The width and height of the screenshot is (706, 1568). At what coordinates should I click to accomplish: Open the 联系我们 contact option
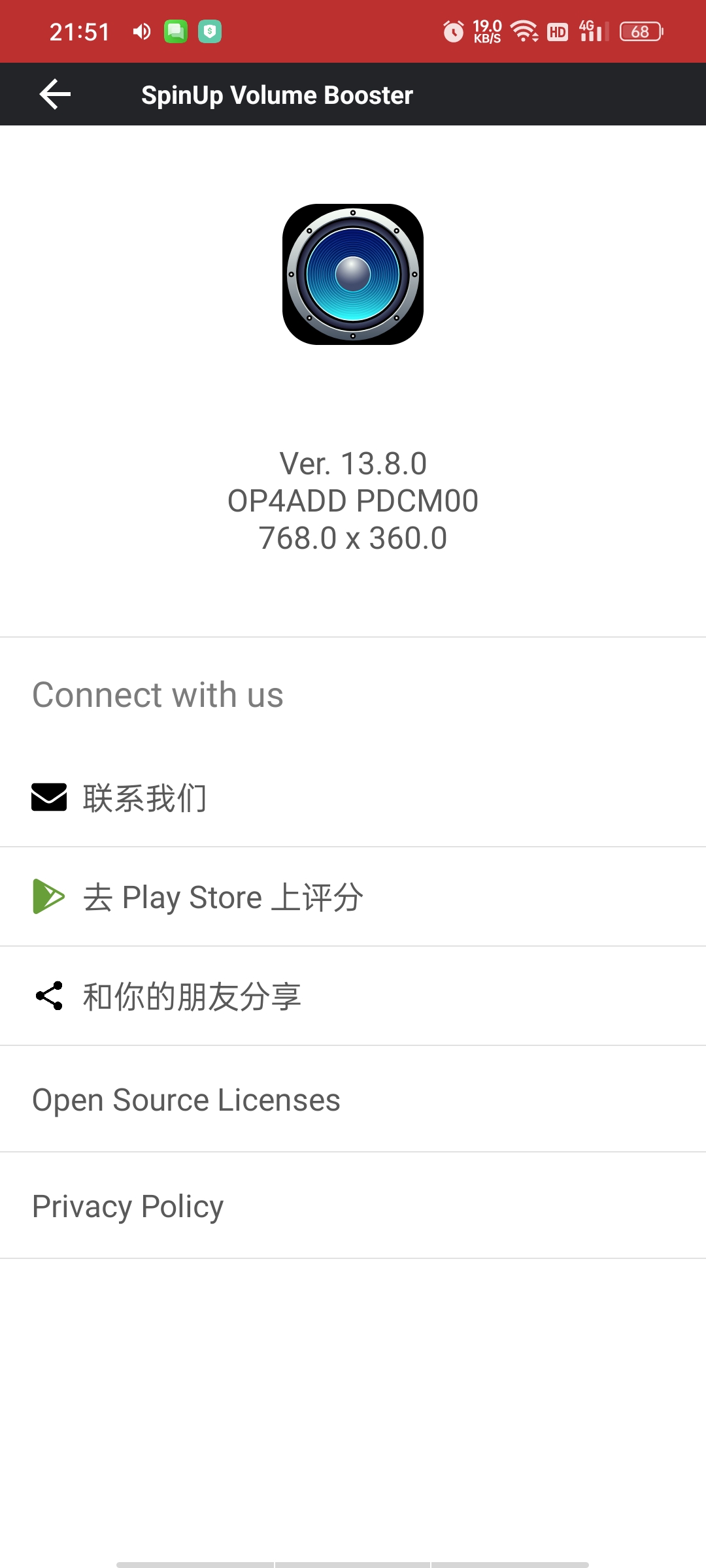pyautogui.click(x=353, y=797)
